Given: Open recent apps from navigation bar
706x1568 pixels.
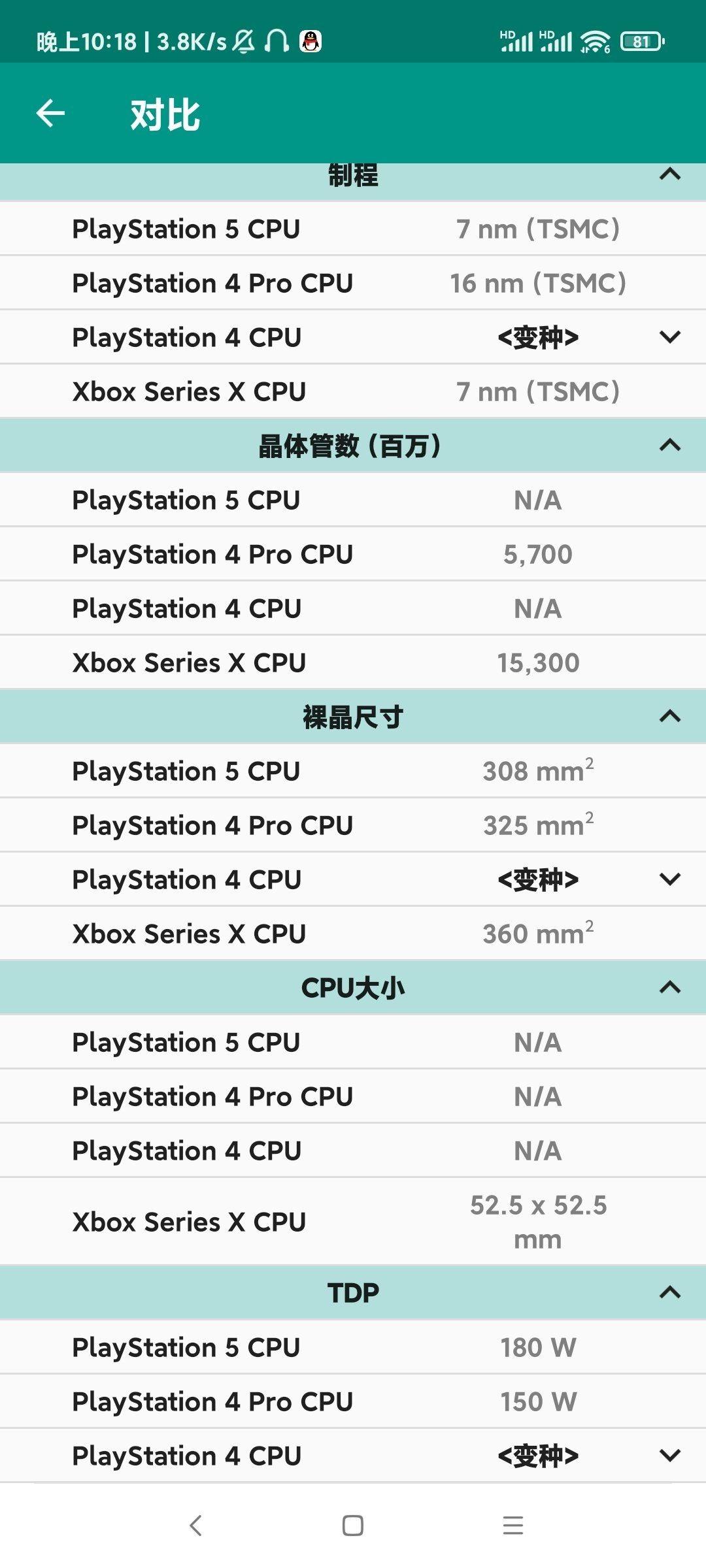Looking at the screenshot, I should coord(513,1526).
